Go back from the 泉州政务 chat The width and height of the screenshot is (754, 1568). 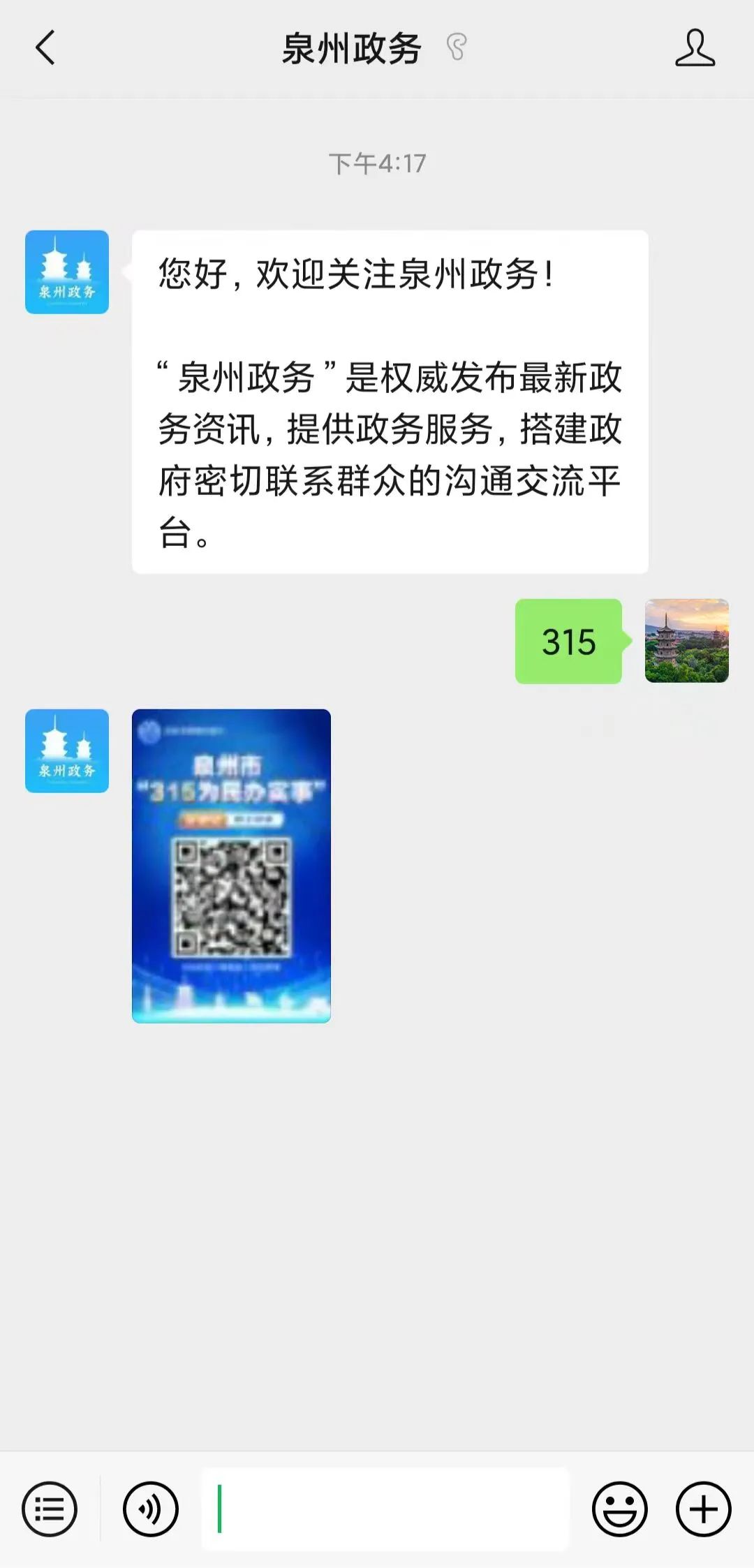(45, 48)
